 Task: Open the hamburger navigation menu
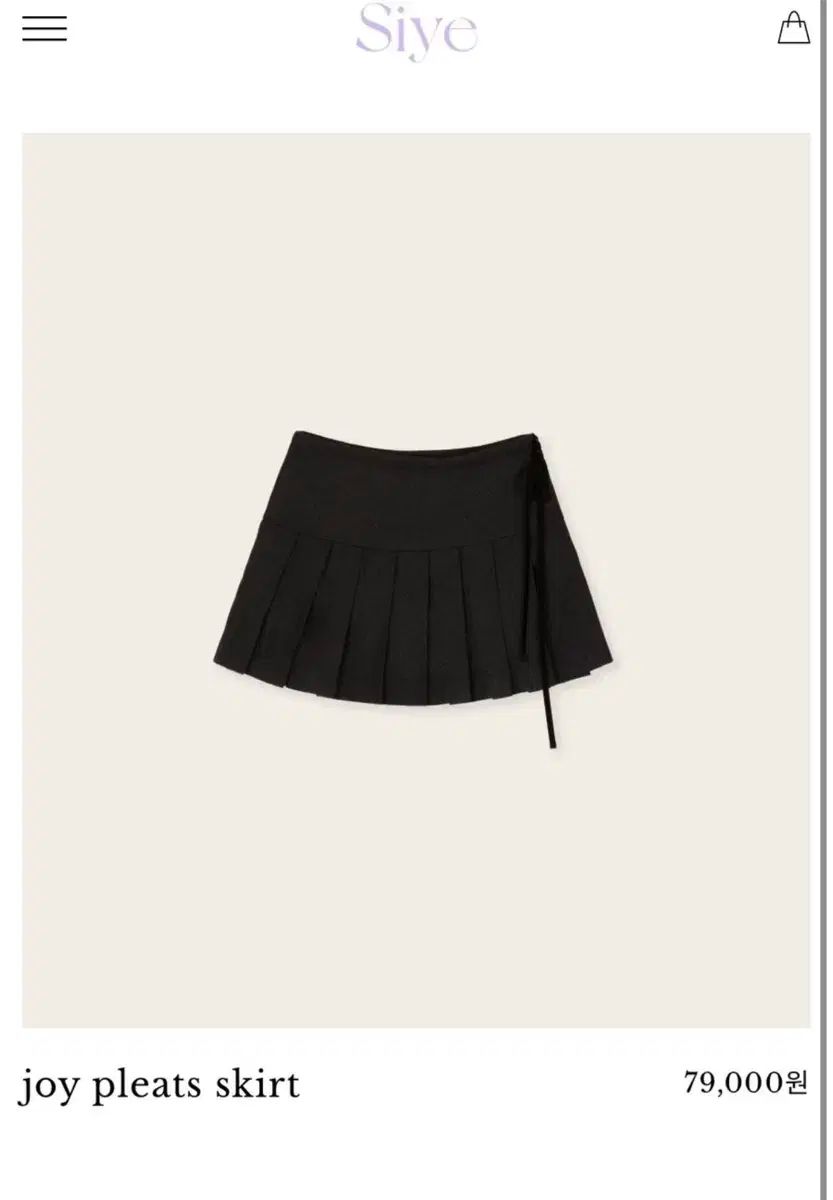pos(44,30)
